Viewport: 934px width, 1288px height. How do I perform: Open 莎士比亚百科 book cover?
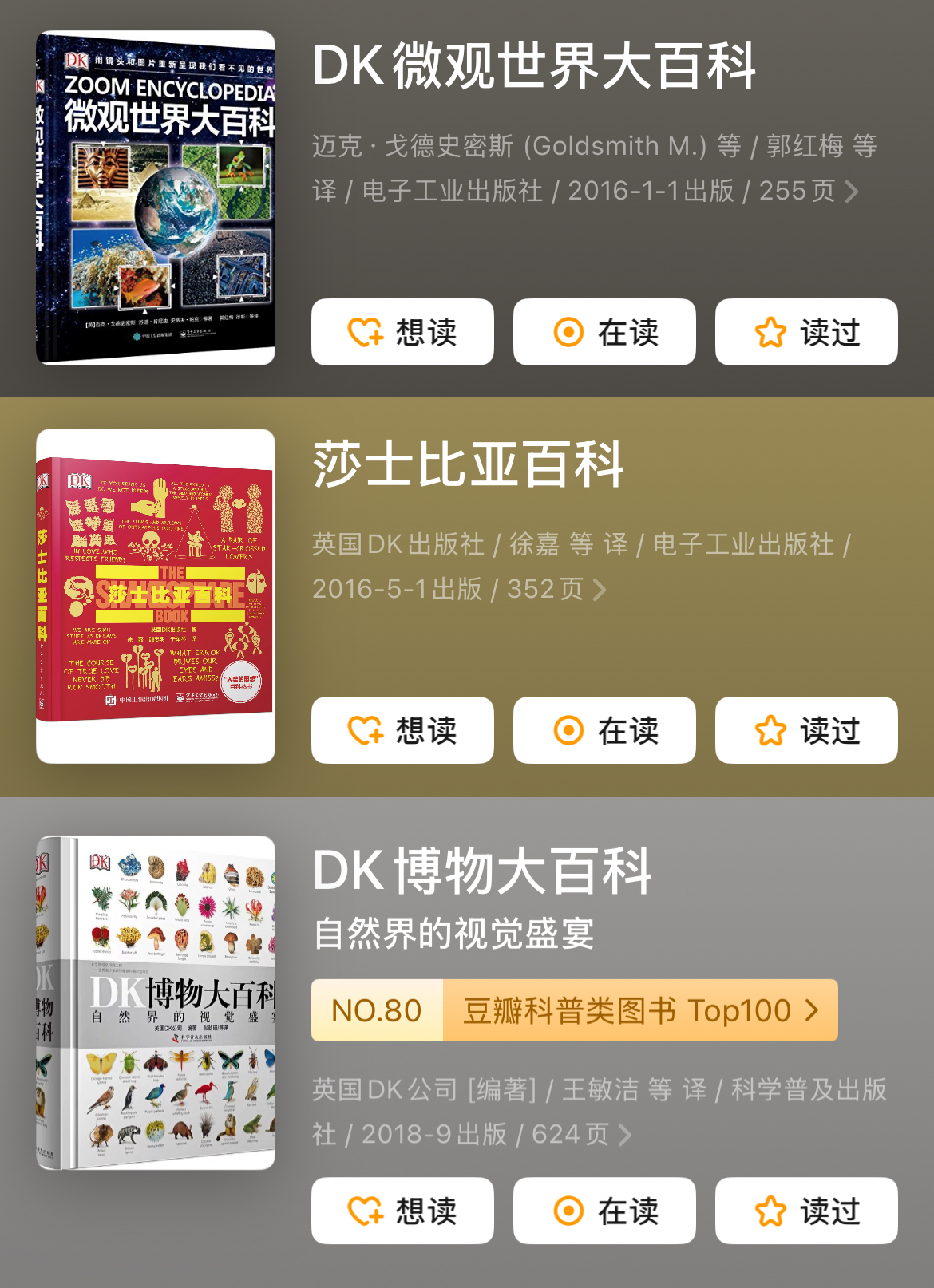(156, 596)
